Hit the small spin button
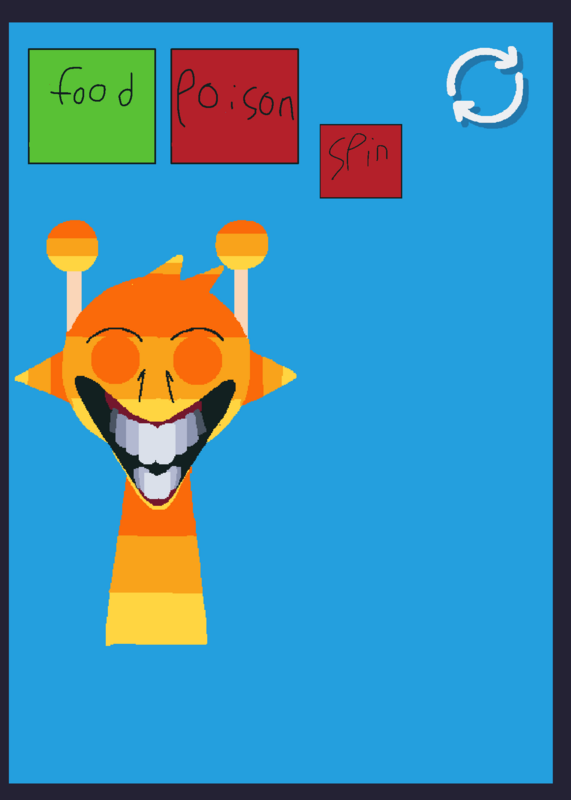Image resolution: width=571 pixels, height=800 pixels. [361, 161]
